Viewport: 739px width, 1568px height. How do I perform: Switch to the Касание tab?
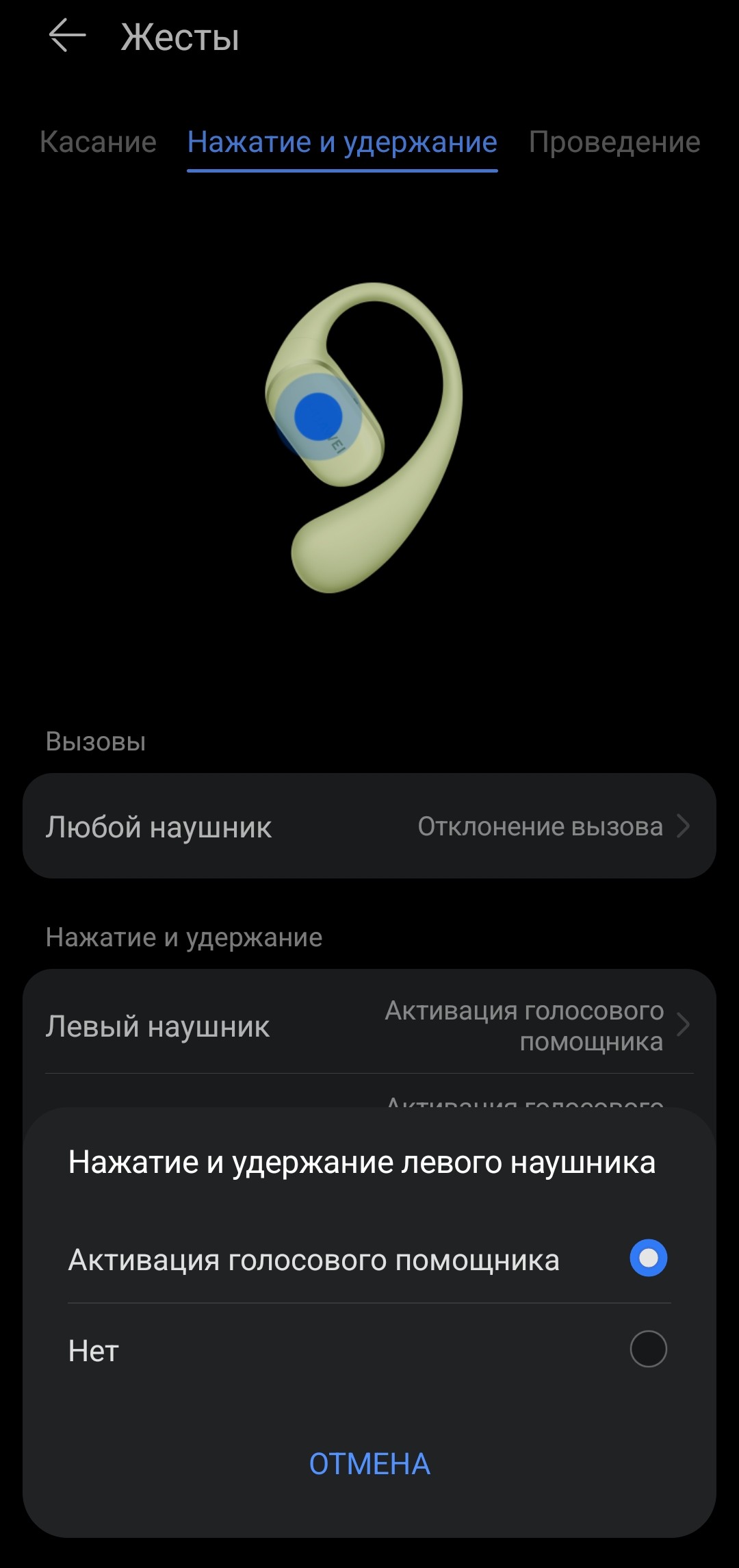click(x=99, y=142)
